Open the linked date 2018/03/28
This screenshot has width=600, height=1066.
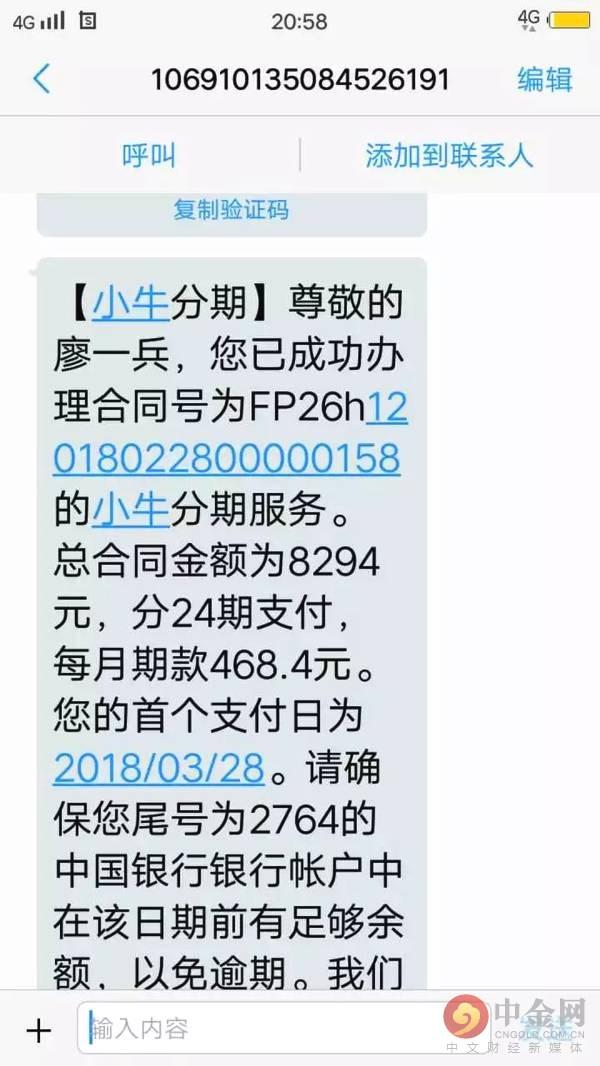click(x=159, y=769)
